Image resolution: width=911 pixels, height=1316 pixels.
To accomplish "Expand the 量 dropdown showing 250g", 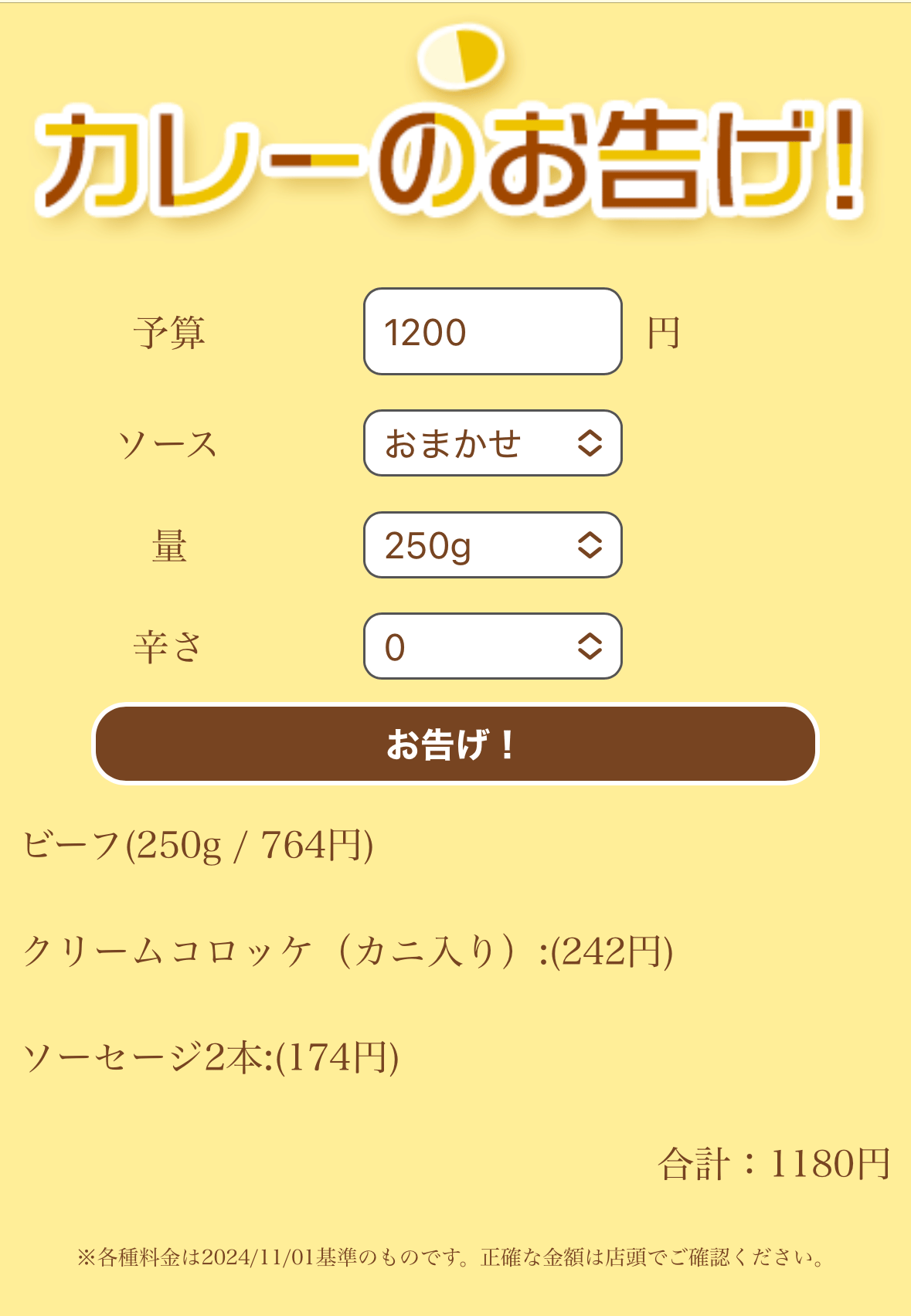I will click(x=492, y=545).
